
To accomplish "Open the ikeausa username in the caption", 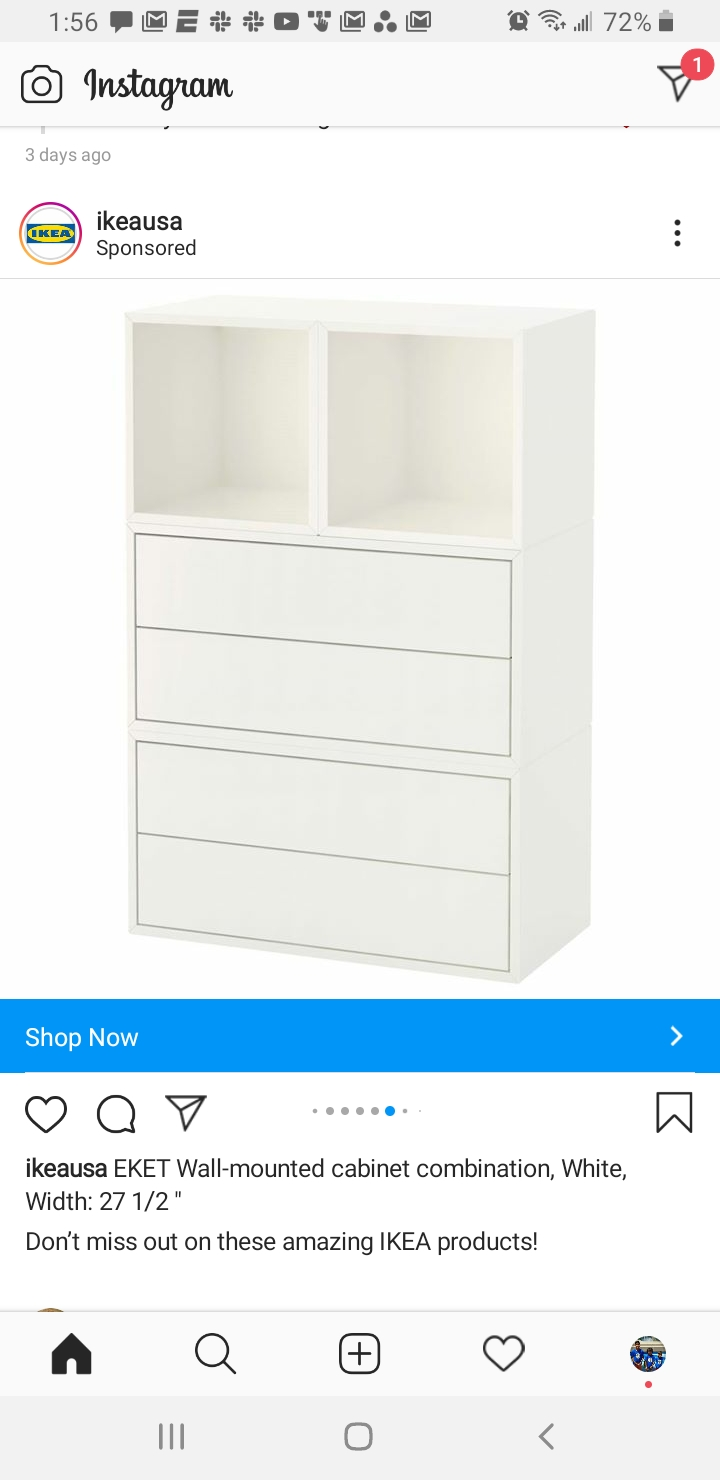I will [x=66, y=1168].
